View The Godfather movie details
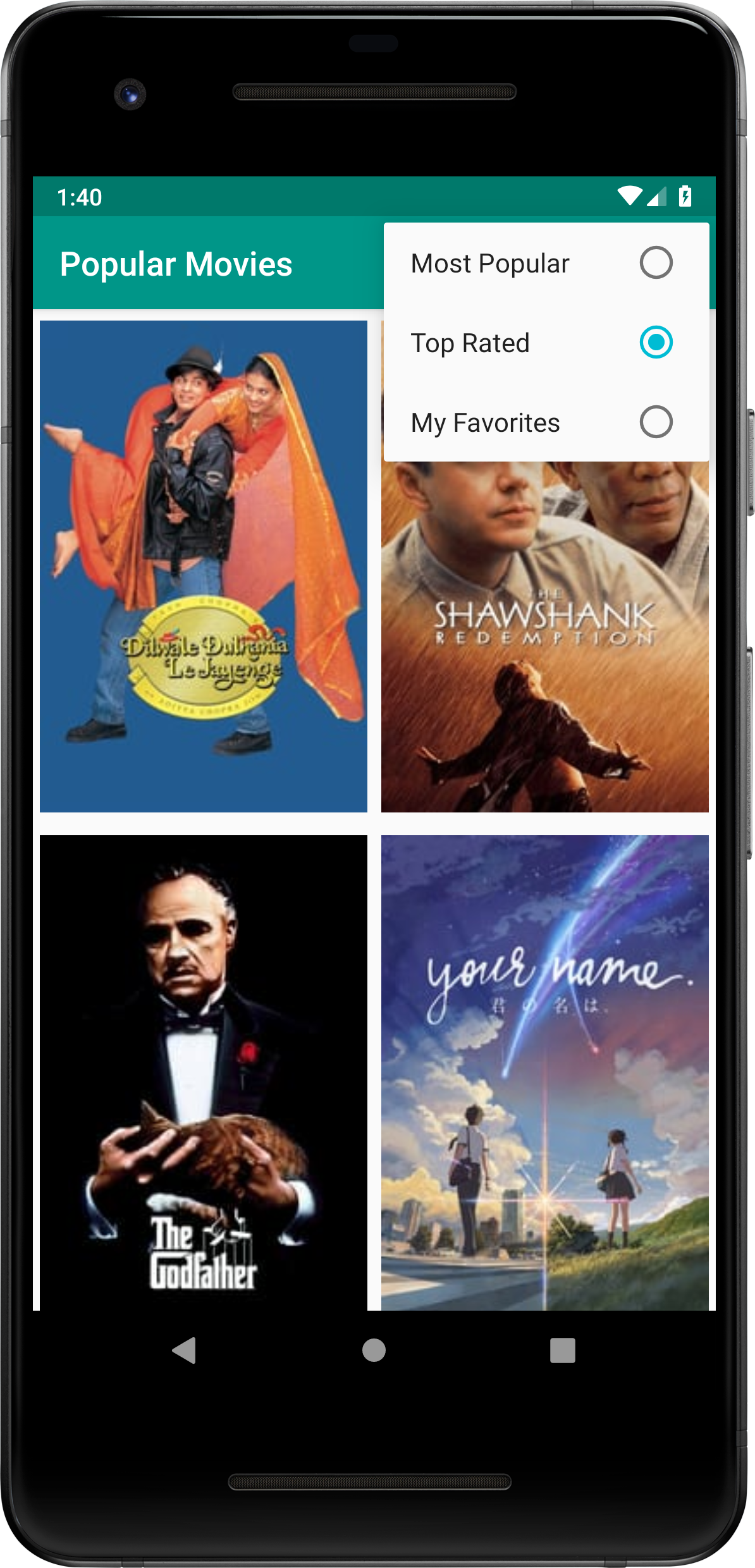Viewport: 755px width, 1568px height. tap(203, 1072)
